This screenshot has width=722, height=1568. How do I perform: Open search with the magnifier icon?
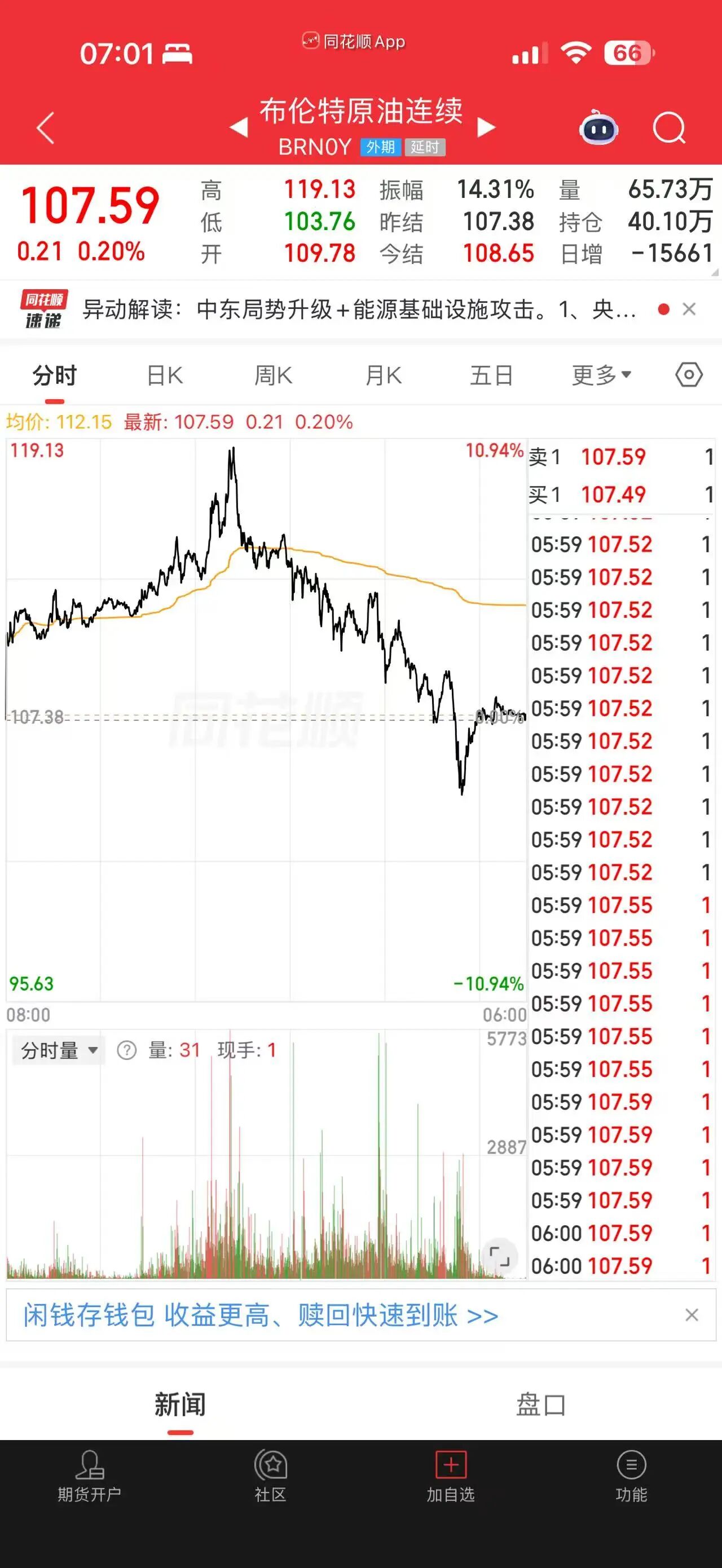pyautogui.click(x=669, y=128)
